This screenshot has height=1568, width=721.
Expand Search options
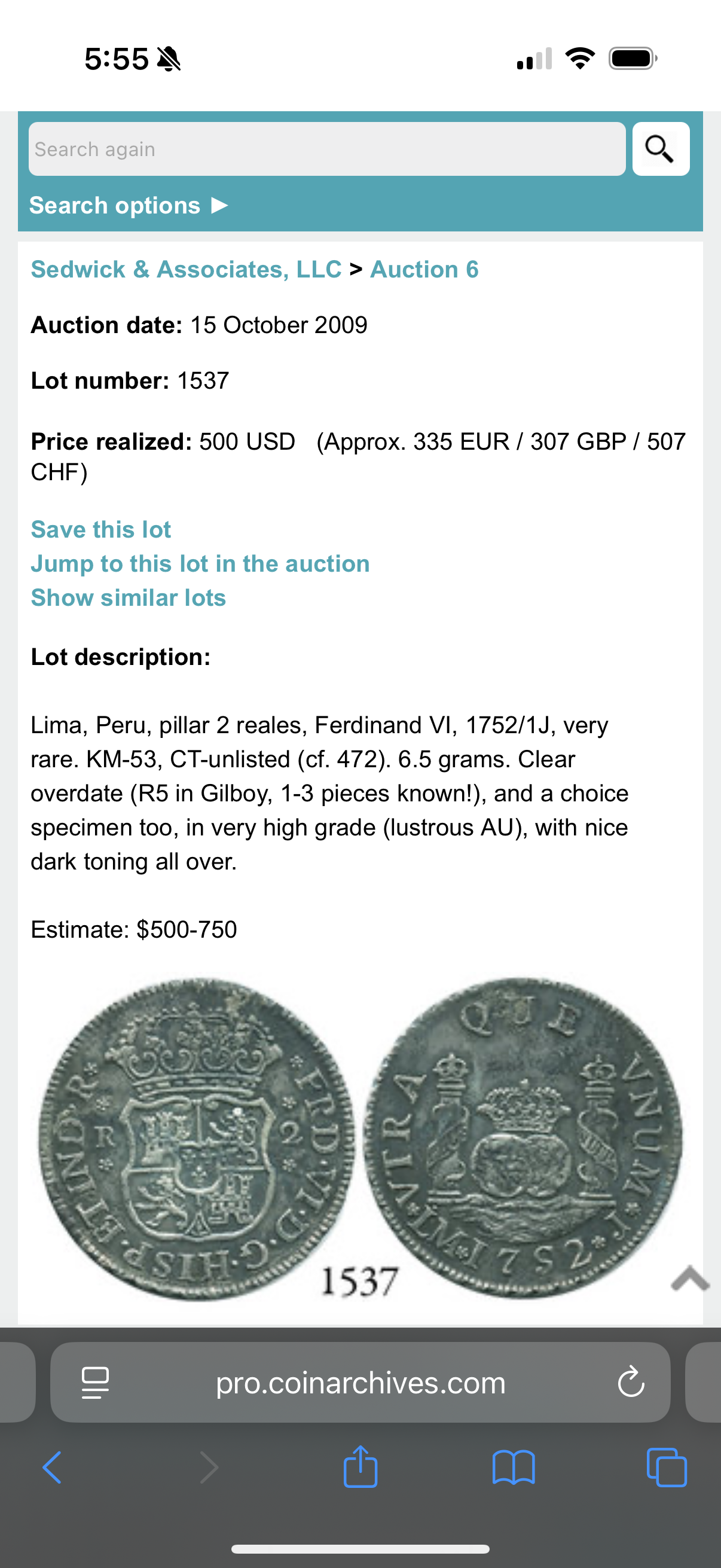(x=129, y=206)
